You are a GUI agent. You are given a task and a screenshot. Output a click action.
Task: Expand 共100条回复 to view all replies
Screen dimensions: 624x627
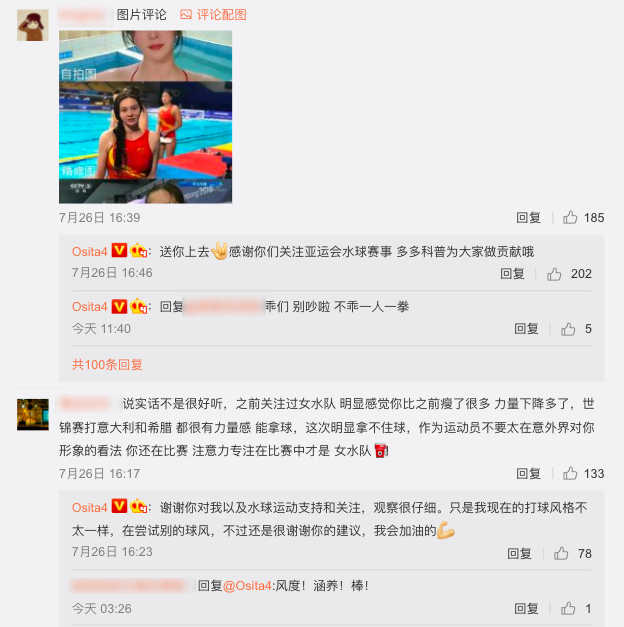click(x=107, y=365)
